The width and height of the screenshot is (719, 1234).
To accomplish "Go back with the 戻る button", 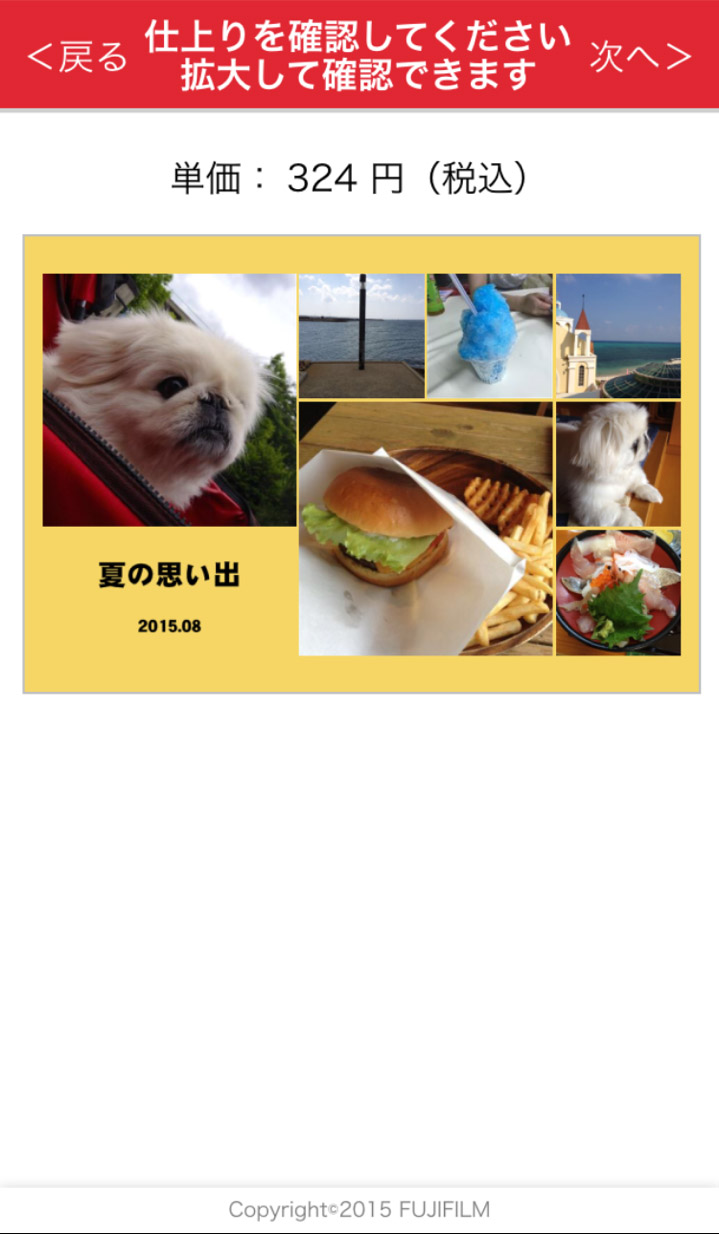I will click(x=77, y=56).
